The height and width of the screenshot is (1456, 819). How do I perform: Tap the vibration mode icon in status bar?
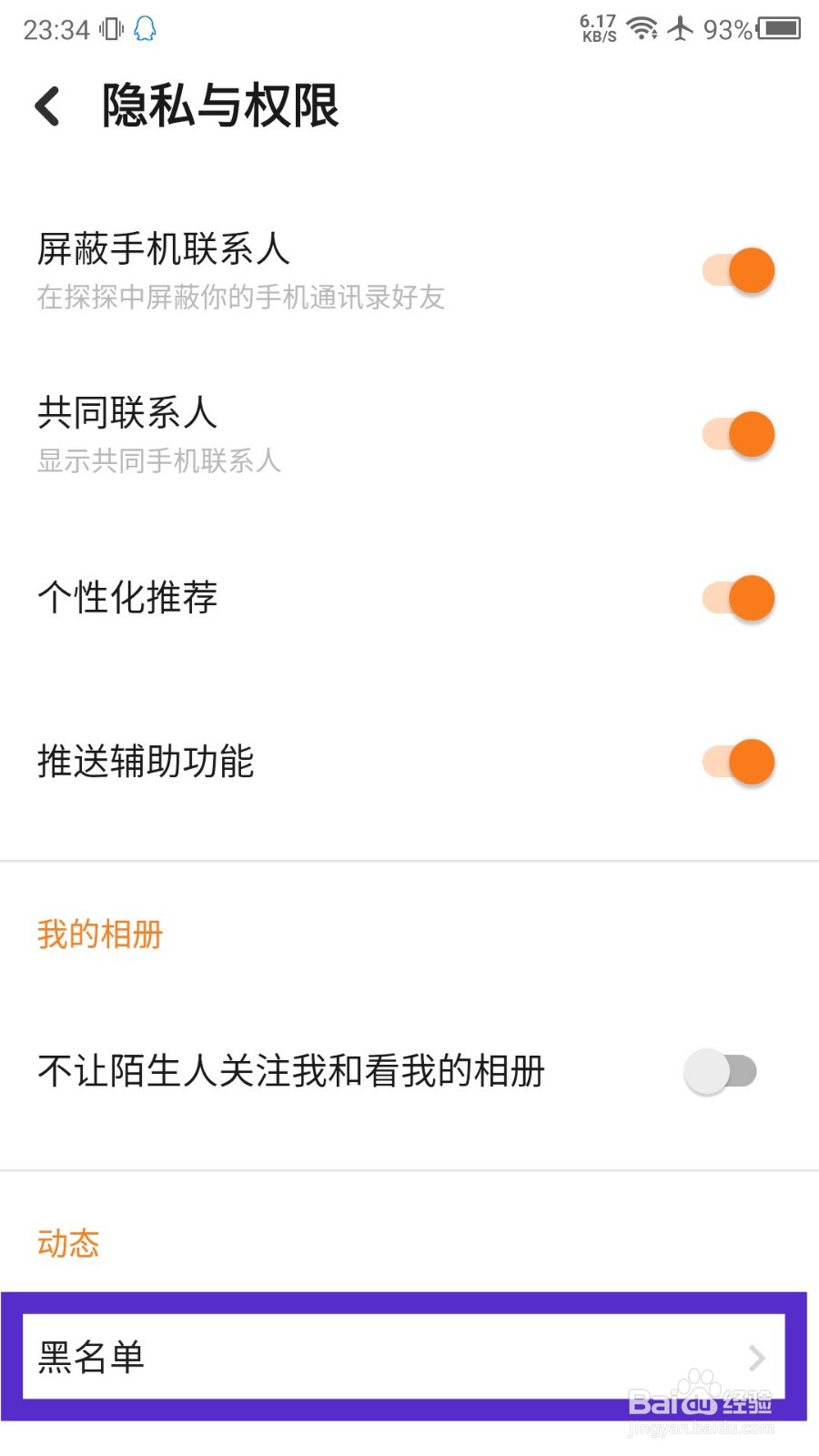(109, 27)
